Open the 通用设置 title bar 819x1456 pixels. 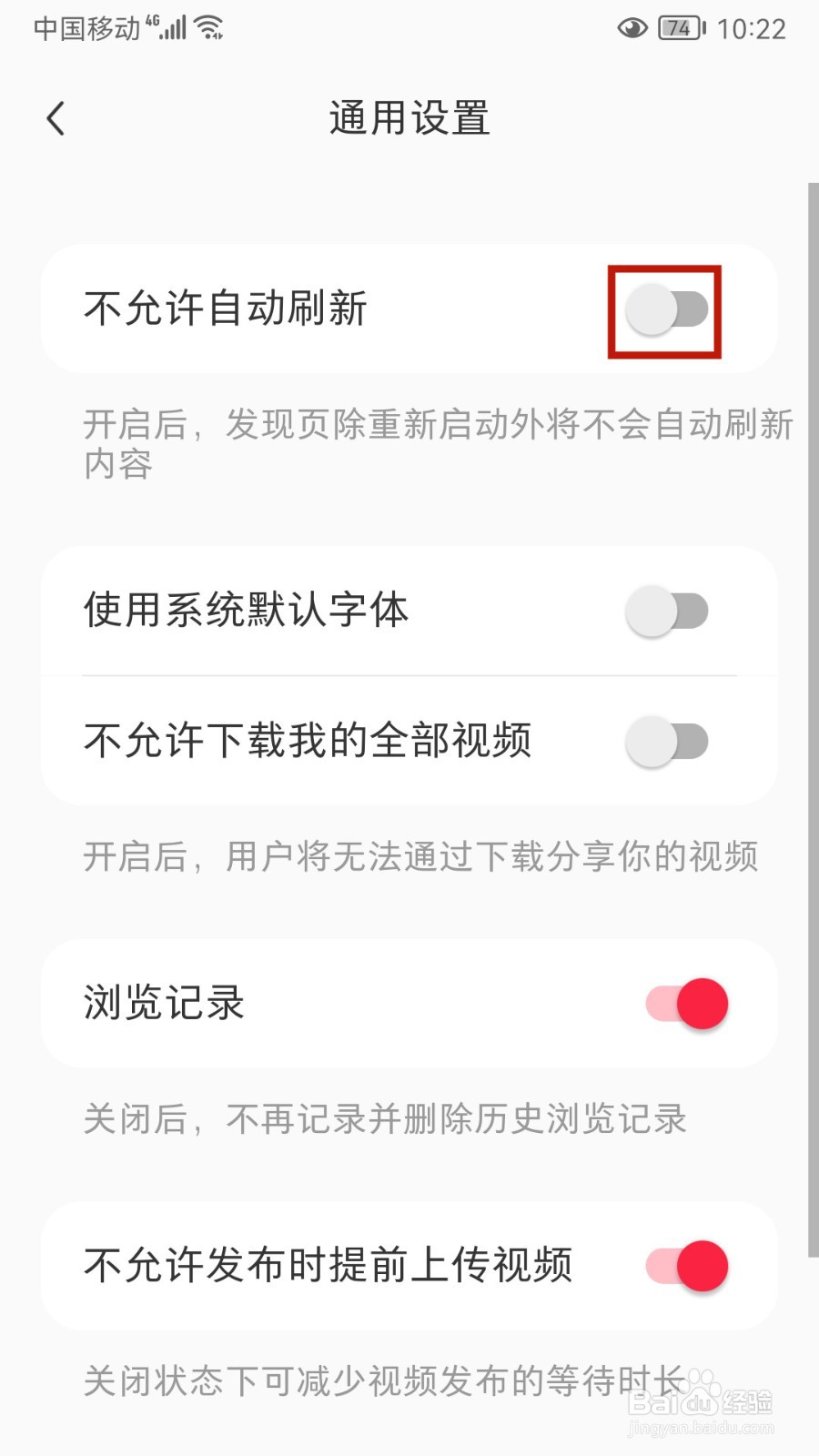(x=409, y=117)
